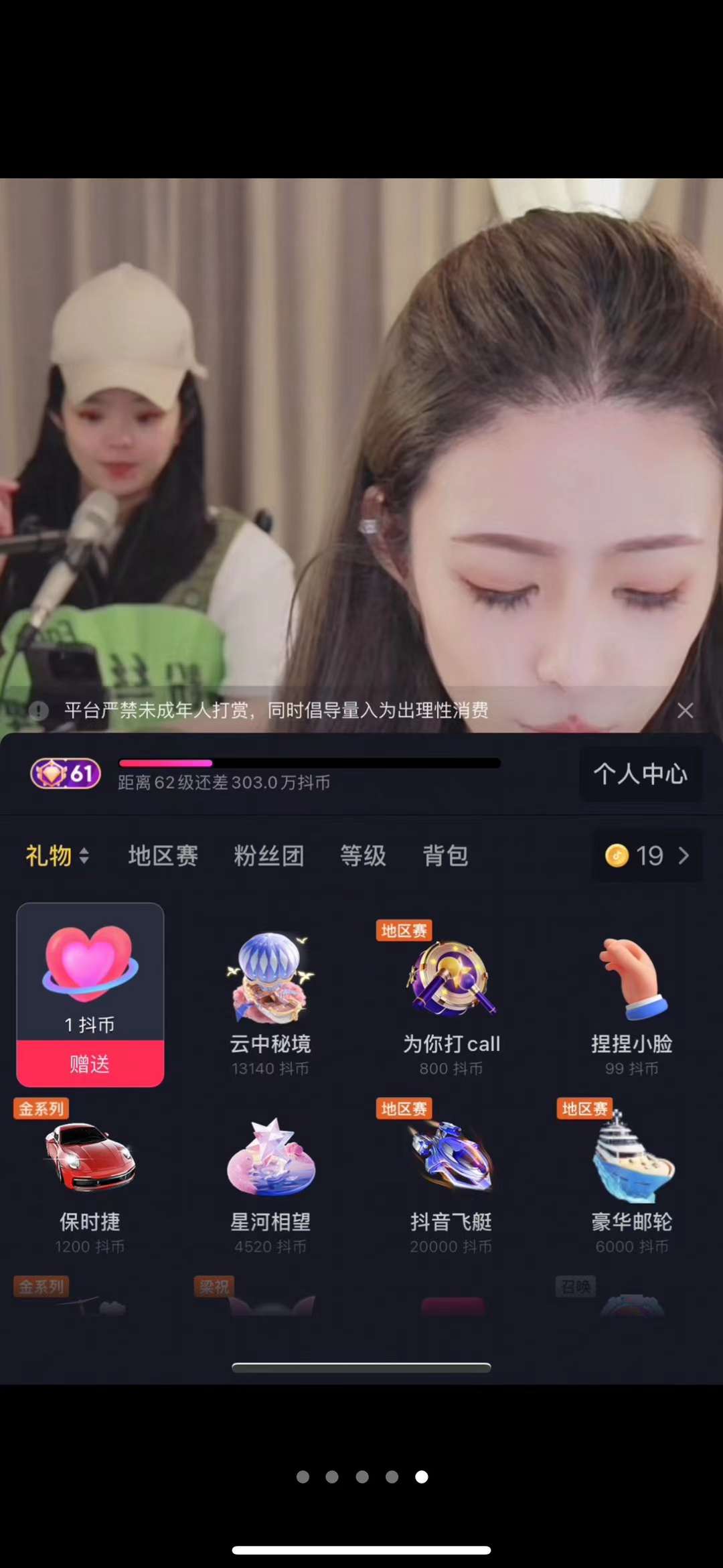Dismiss the minor tipping warning banner
The height and width of the screenshot is (1568, 723).
point(685,711)
